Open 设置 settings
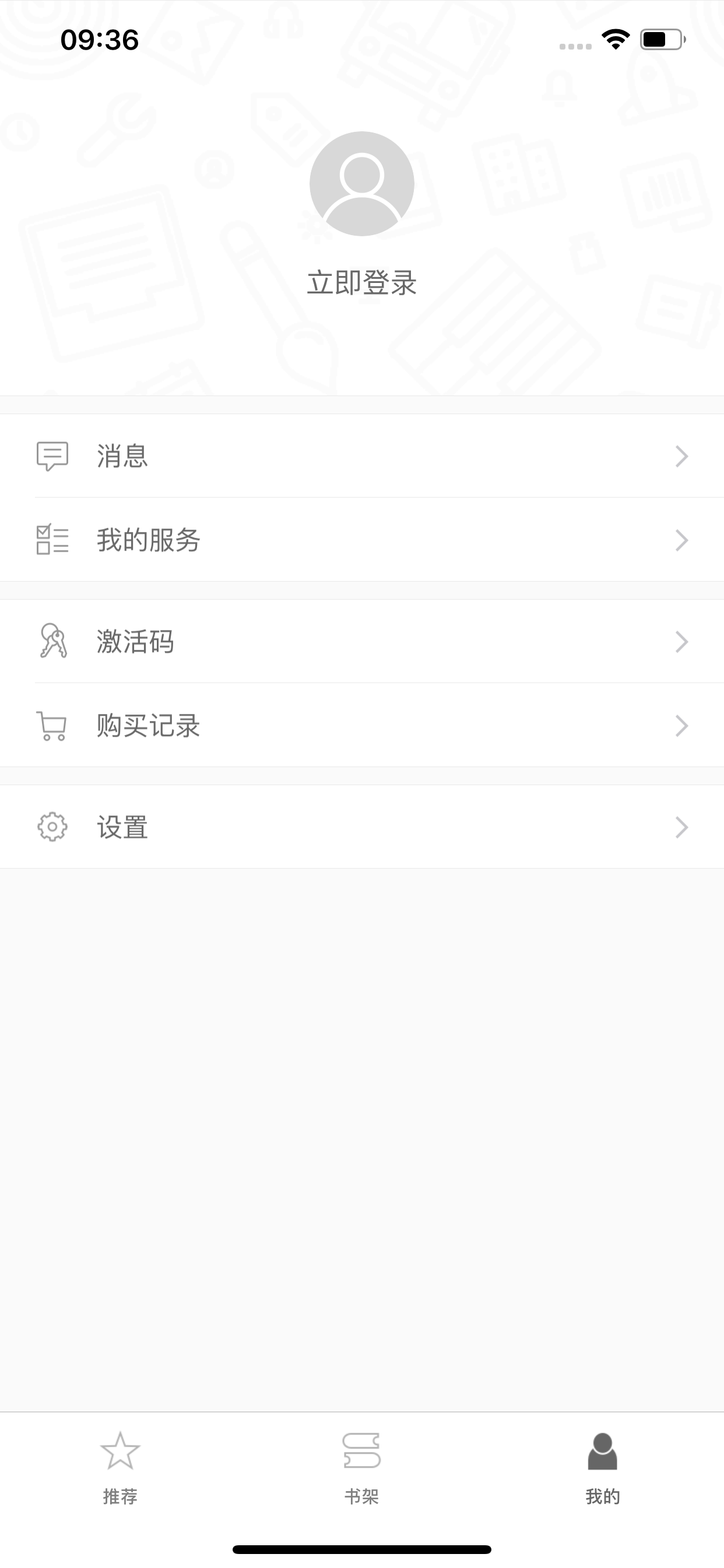Viewport: 724px width, 1568px height. tap(362, 827)
